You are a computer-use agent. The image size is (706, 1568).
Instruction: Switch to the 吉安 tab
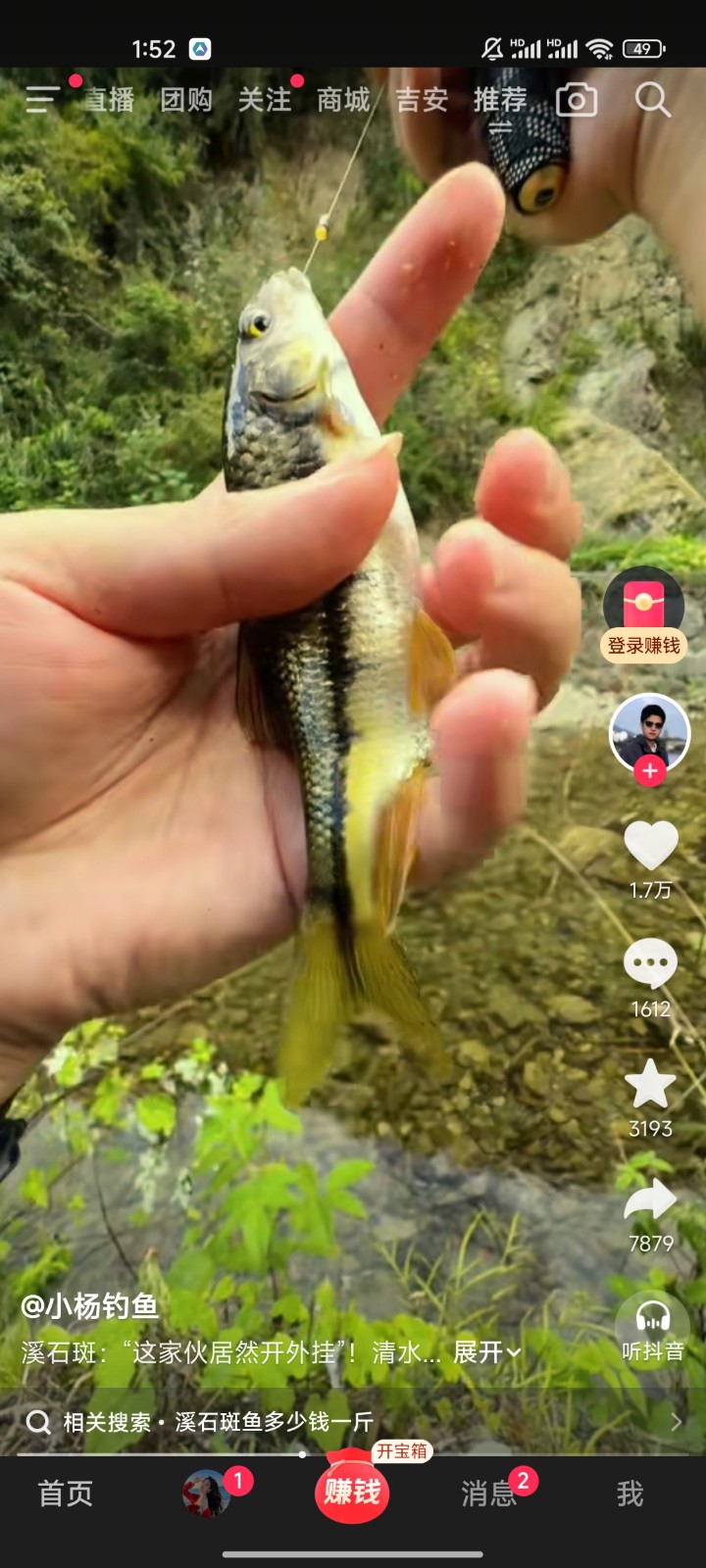pyautogui.click(x=422, y=99)
